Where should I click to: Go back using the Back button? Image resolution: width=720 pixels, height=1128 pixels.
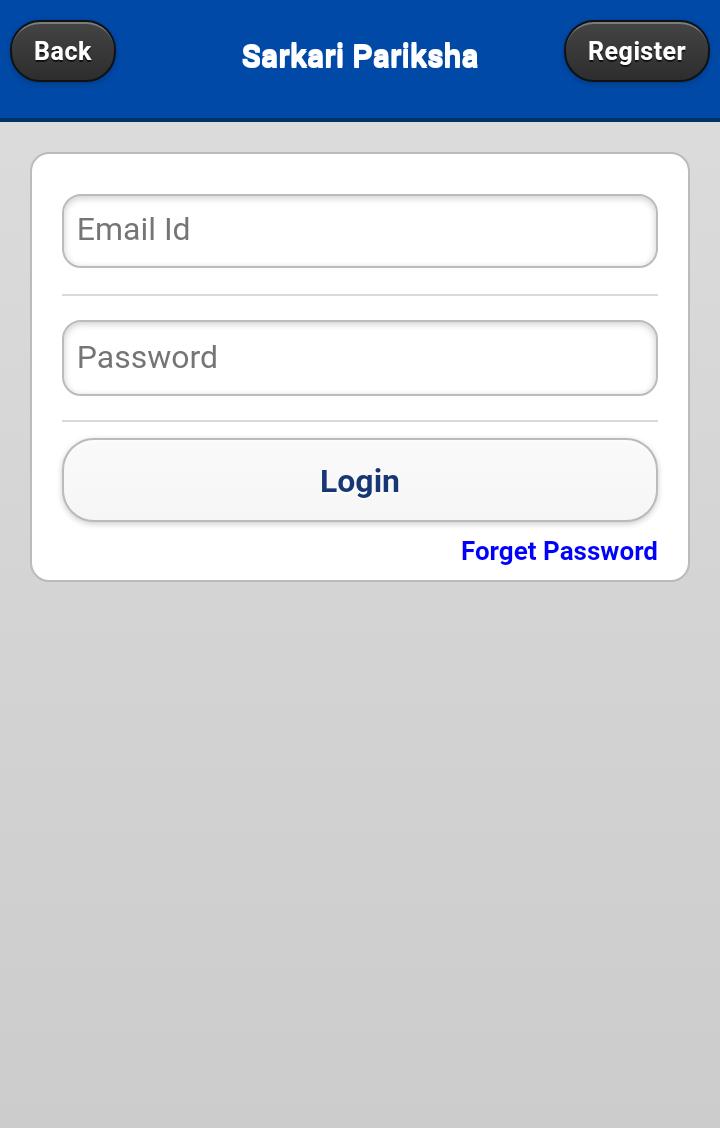point(63,51)
